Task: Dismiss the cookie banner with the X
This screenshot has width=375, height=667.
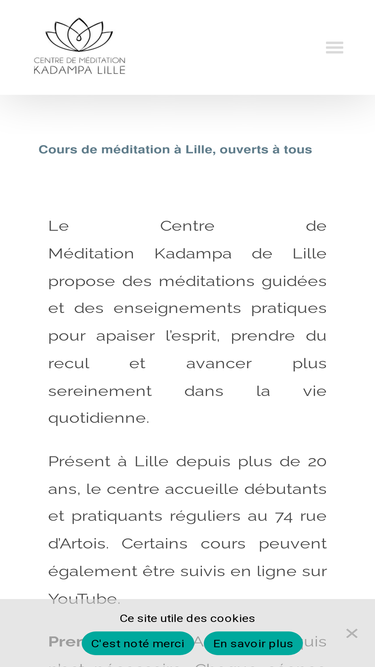Action: pyautogui.click(x=352, y=633)
